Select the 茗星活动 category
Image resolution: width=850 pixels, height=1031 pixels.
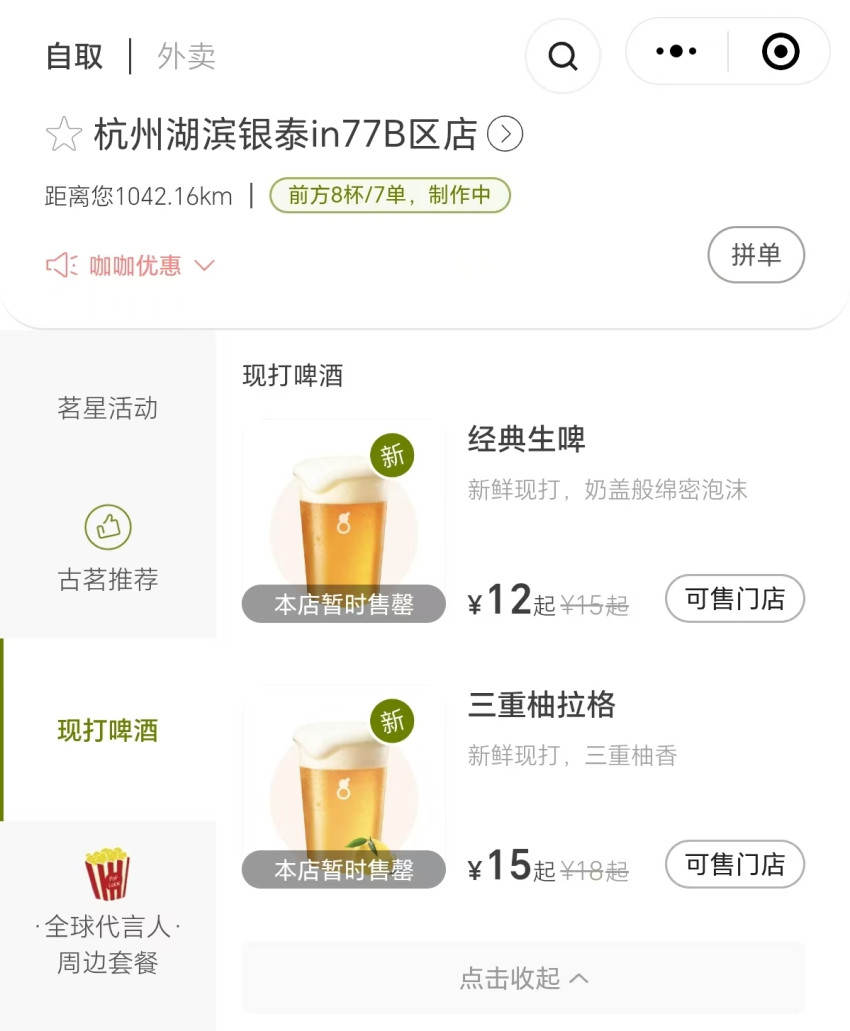pos(108,408)
